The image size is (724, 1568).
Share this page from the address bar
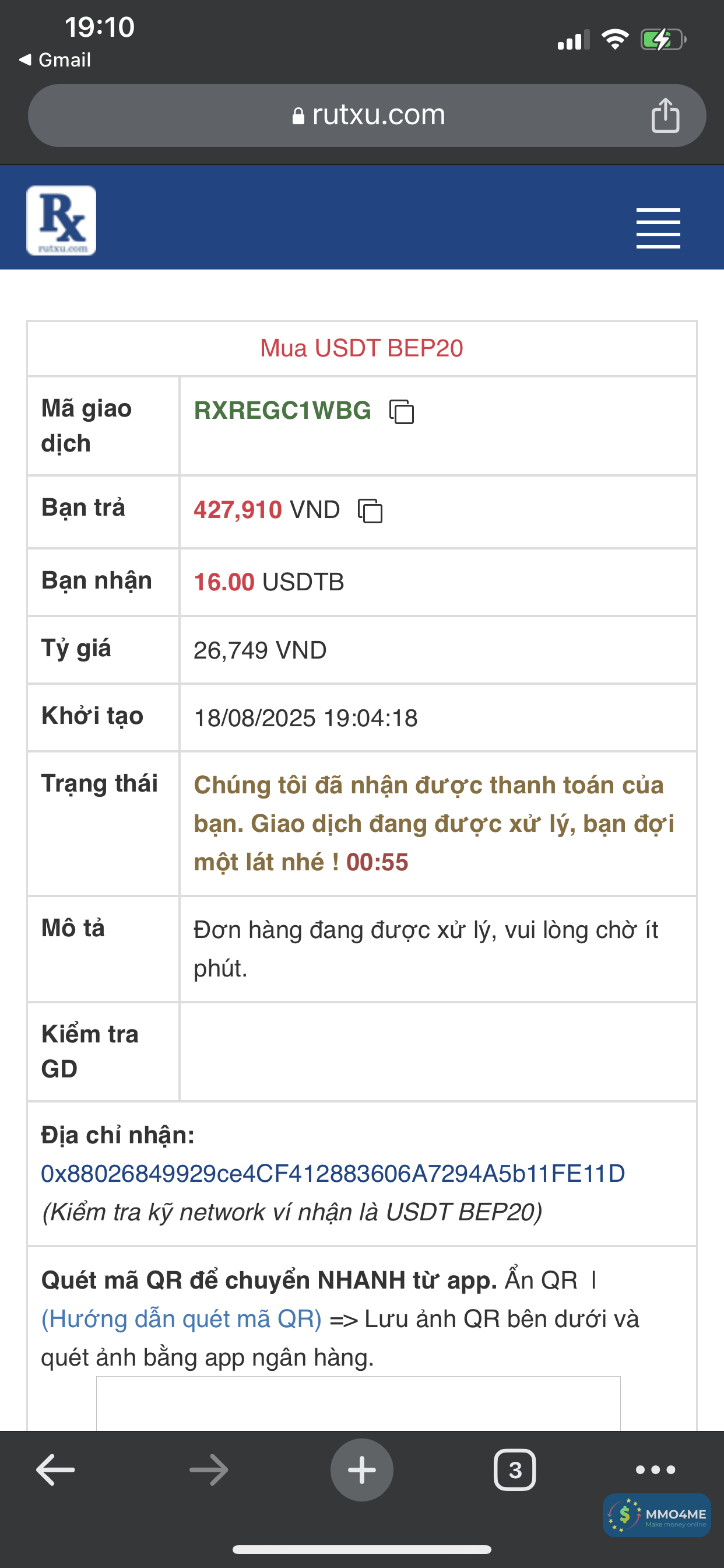pyautogui.click(x=665, y=115)
